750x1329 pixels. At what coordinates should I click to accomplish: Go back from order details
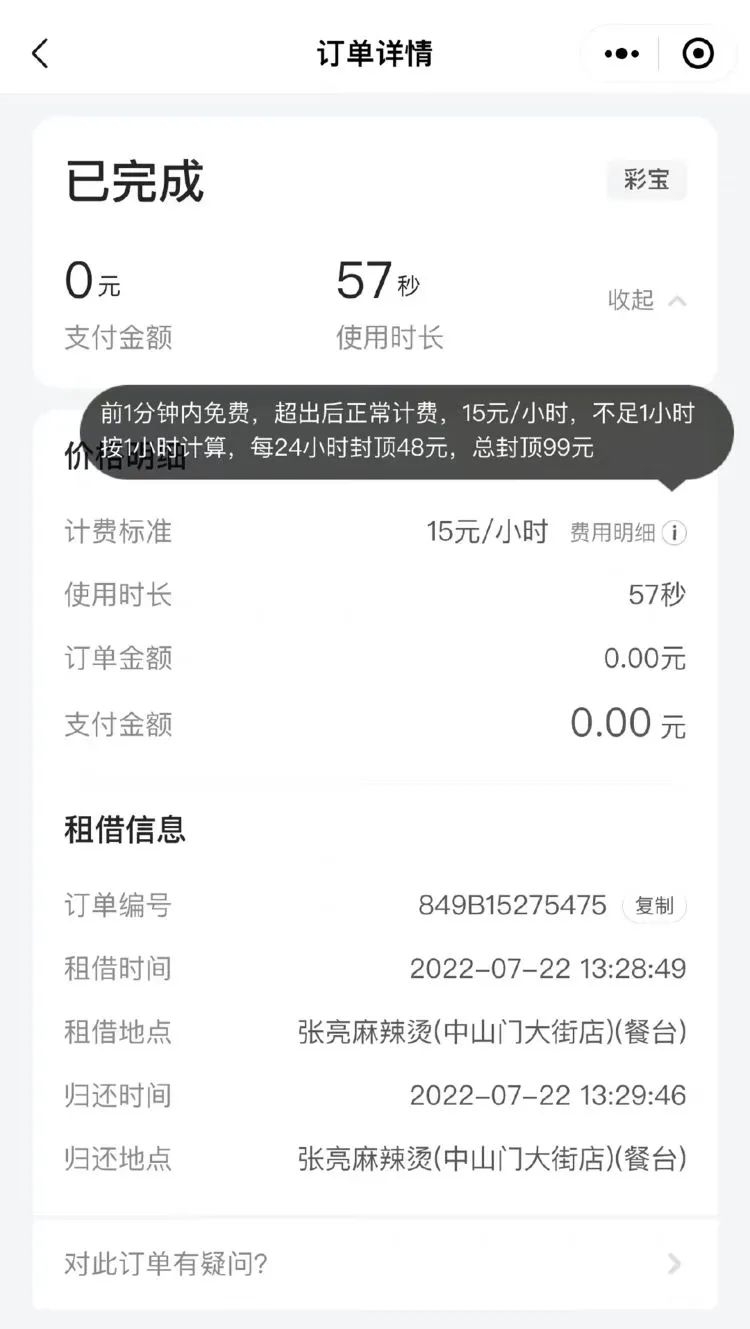coord(40,53)
